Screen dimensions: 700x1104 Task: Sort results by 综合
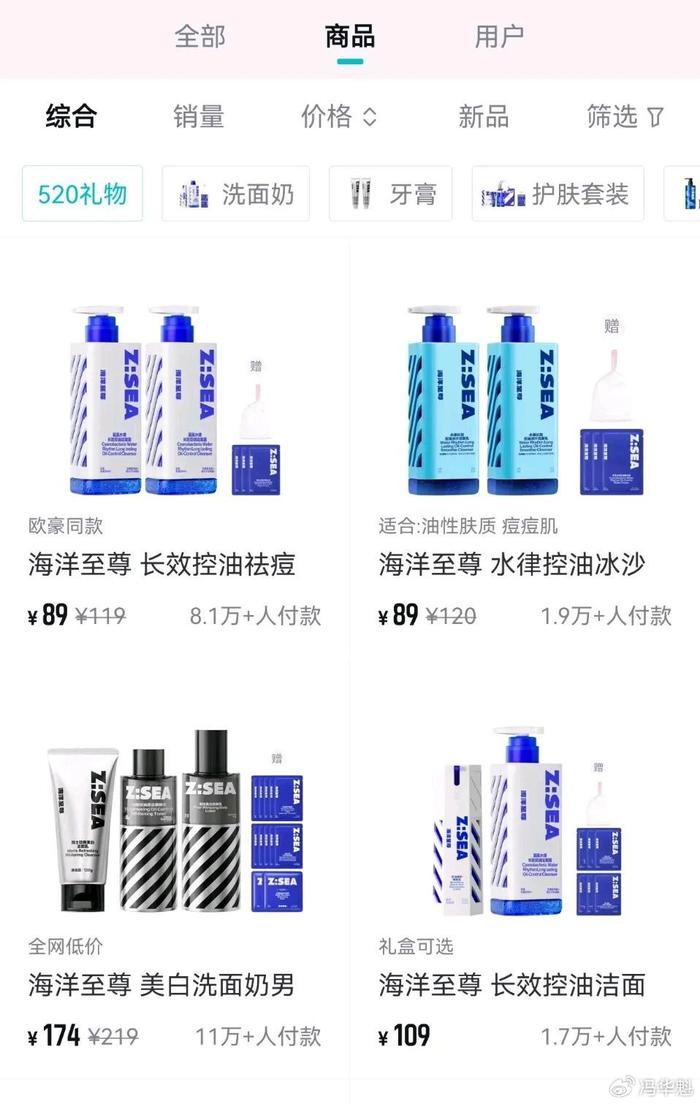(x=71, y=116)
